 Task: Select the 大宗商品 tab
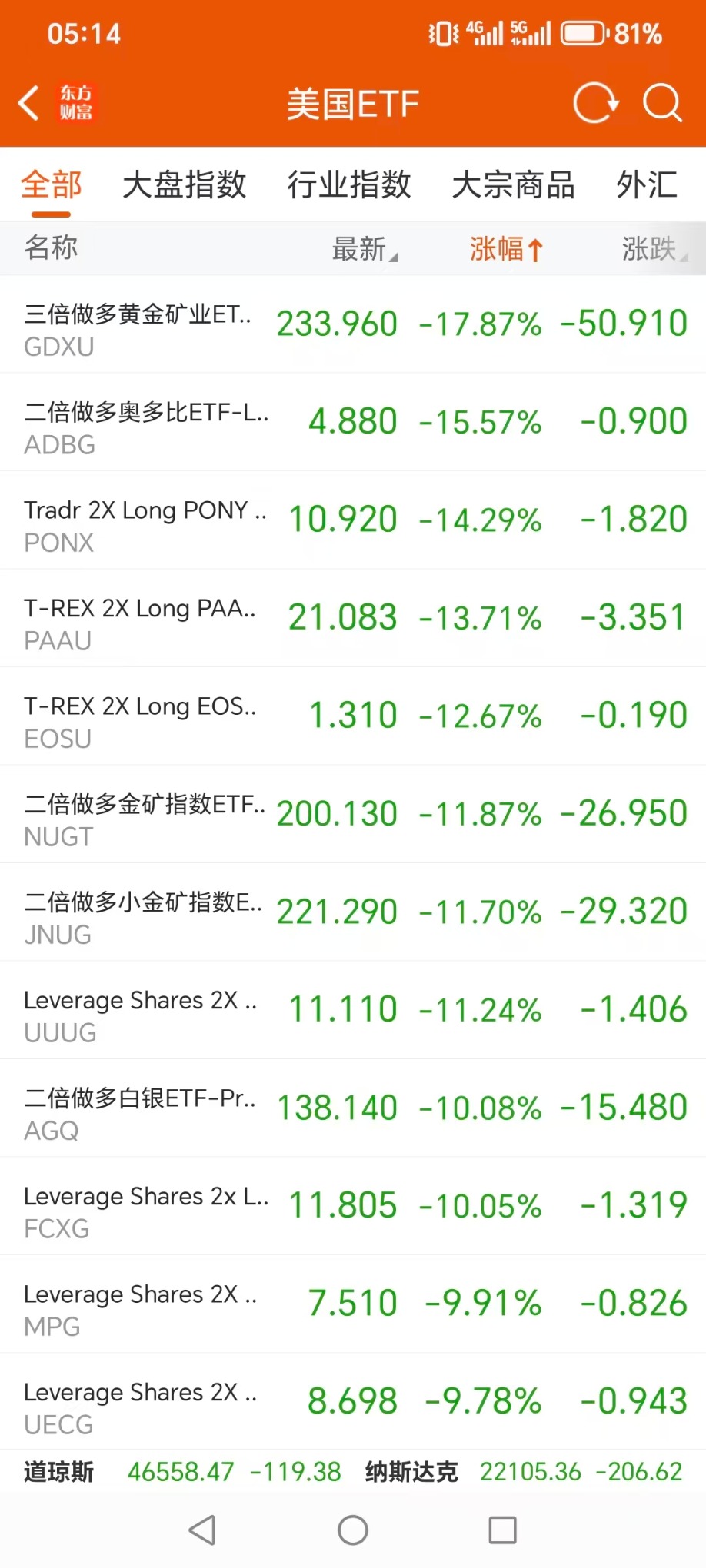tap(513, 185)
